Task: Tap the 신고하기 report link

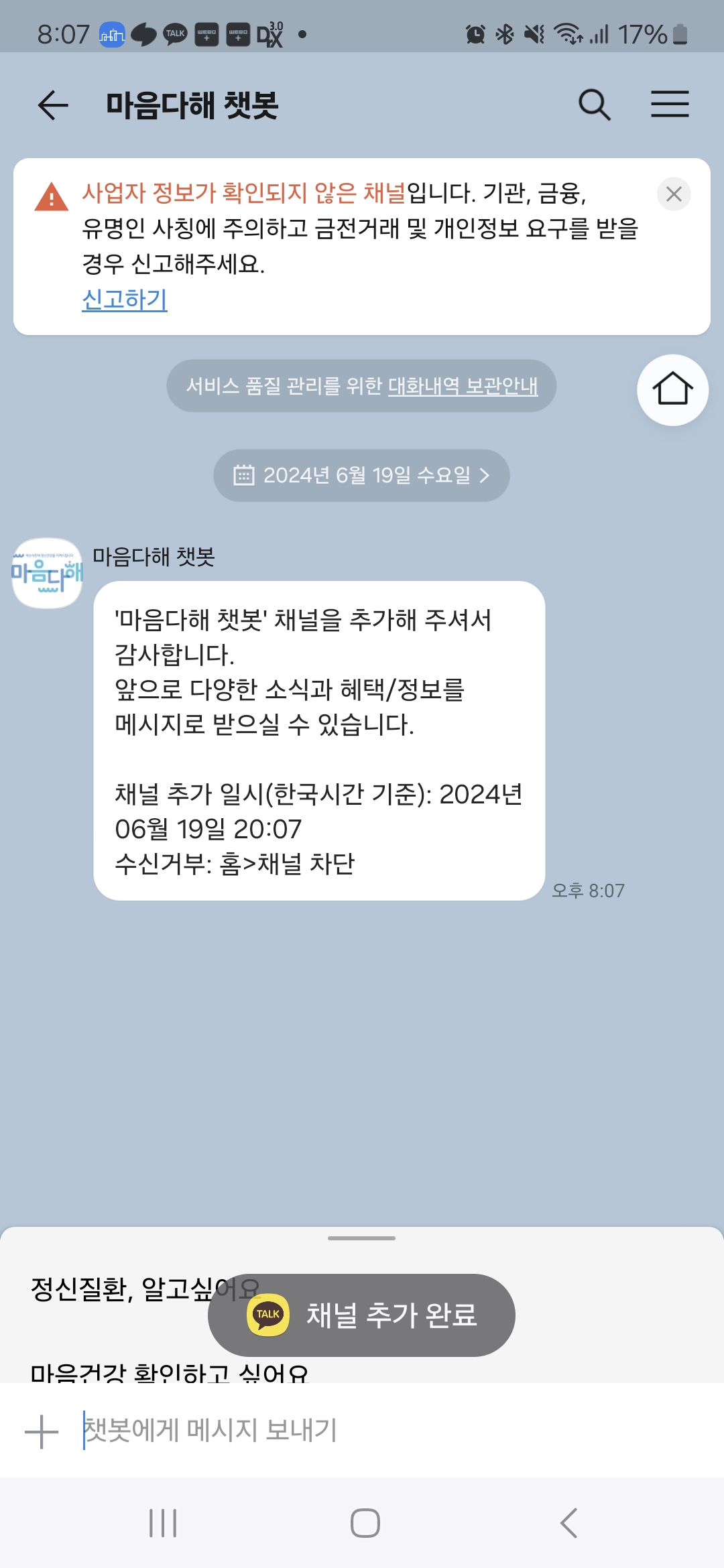Action: click(125, 299)
